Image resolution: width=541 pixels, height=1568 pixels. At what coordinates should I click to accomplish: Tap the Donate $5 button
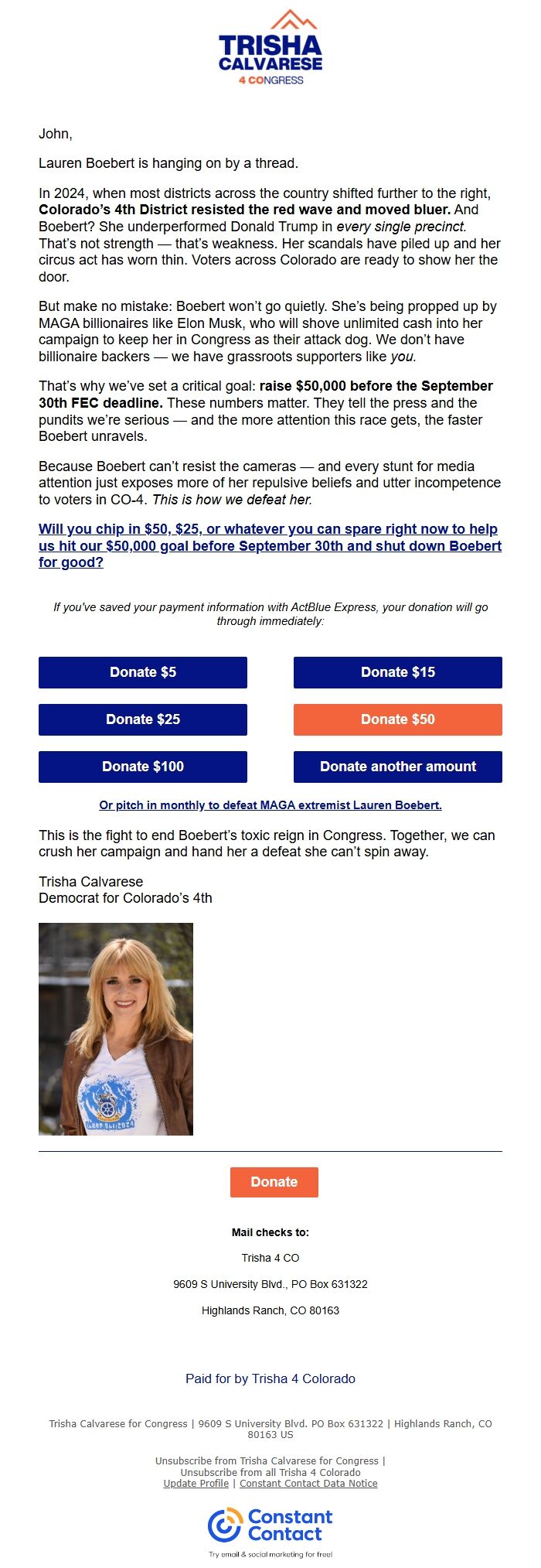click(143, 672)
